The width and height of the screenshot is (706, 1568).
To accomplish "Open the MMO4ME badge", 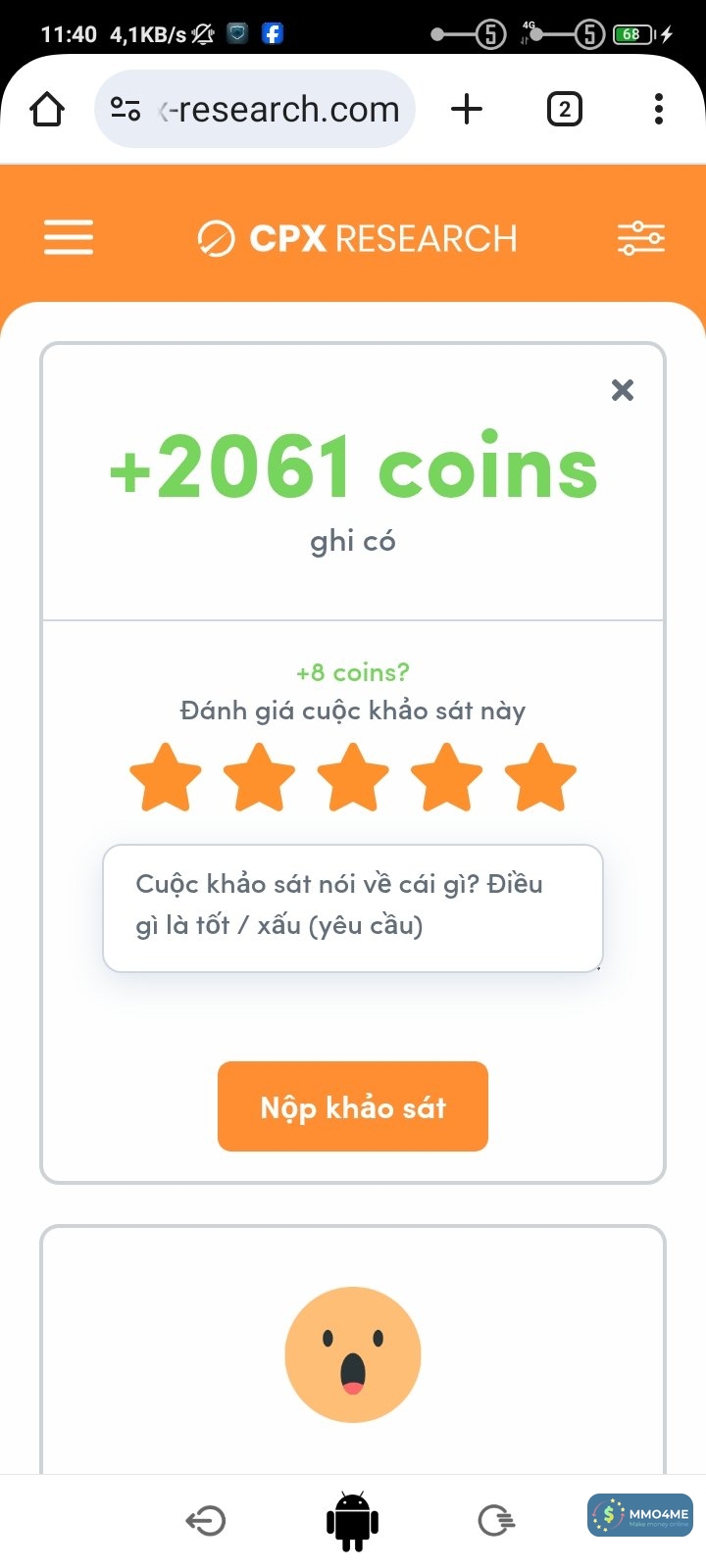I will coord(640,1515).
